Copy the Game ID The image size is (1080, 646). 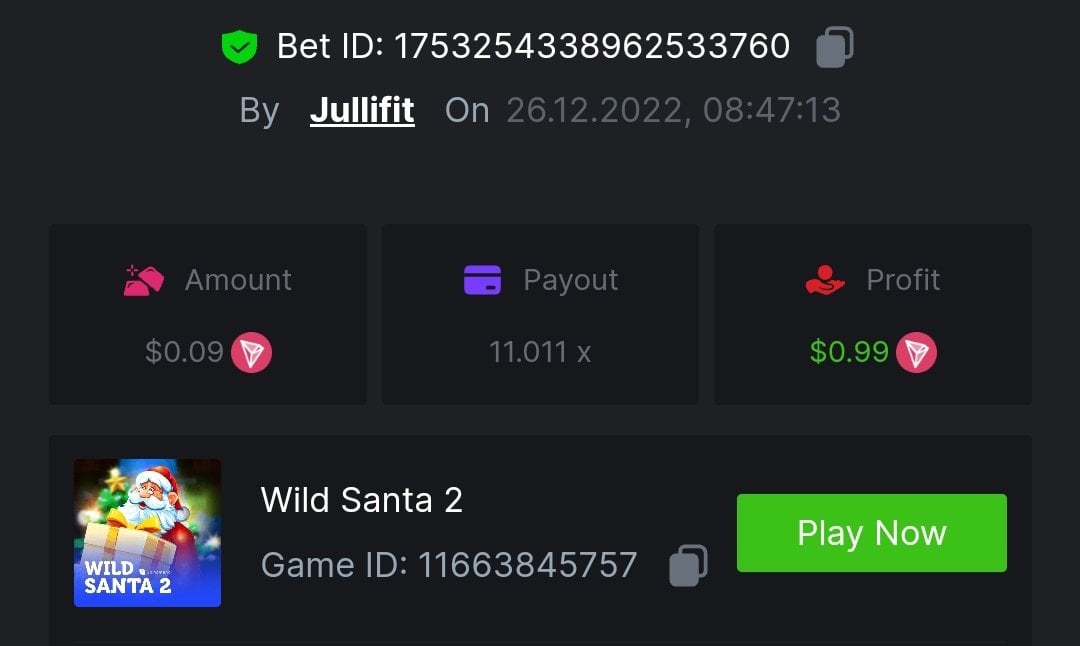(x=687, y=565)
